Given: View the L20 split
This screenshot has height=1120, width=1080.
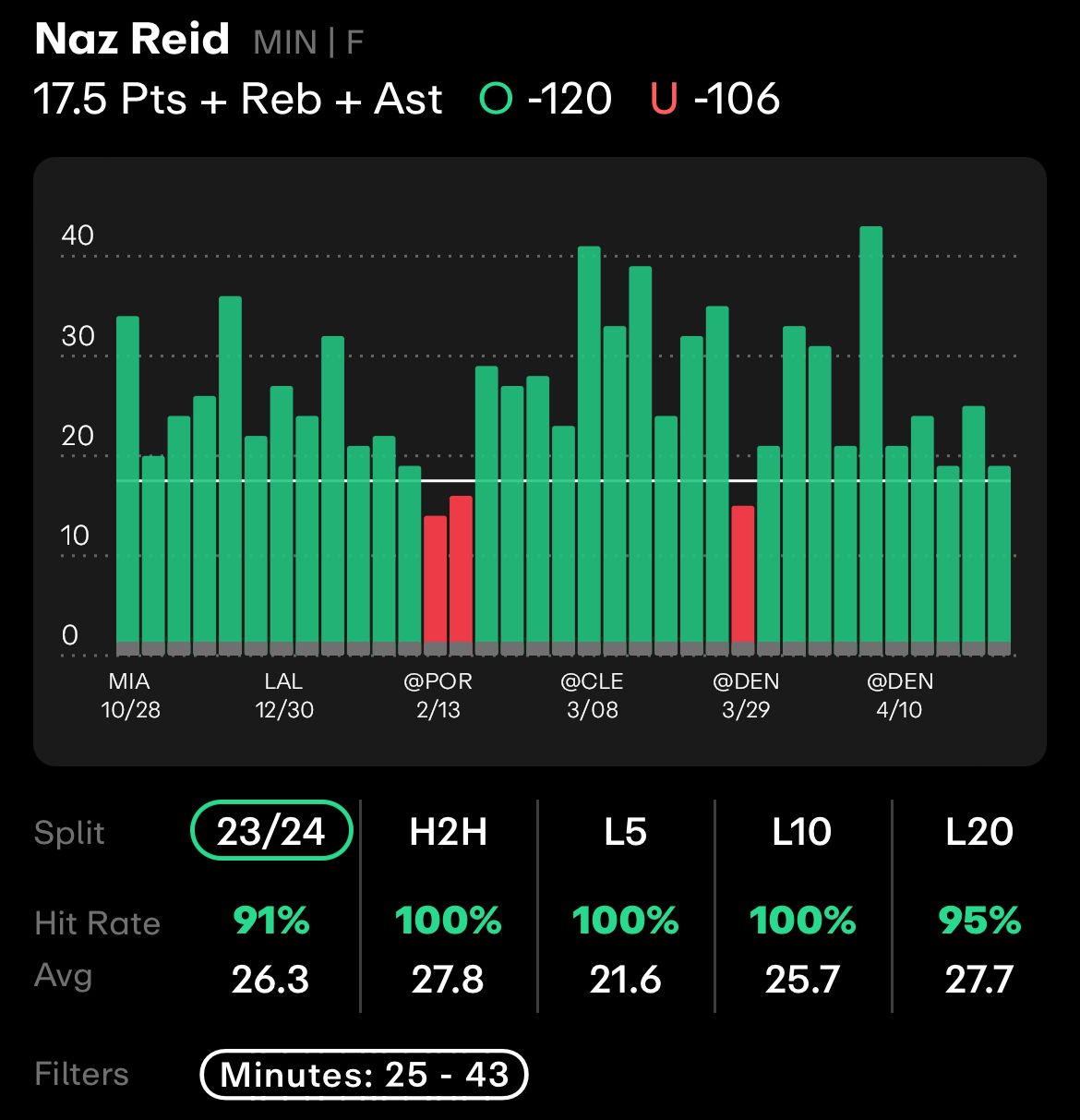Looking at the screenshot, I should tap(979, 832).
